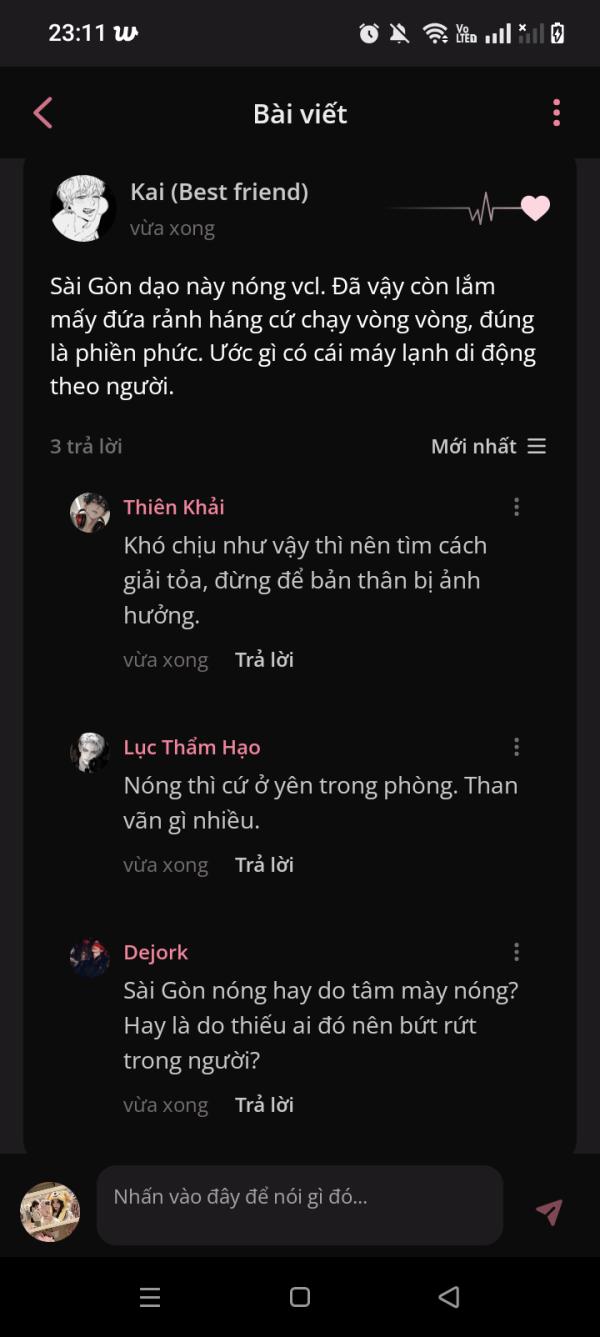
Task: Change sort order from Mới nhất
Action: point(488,446)
